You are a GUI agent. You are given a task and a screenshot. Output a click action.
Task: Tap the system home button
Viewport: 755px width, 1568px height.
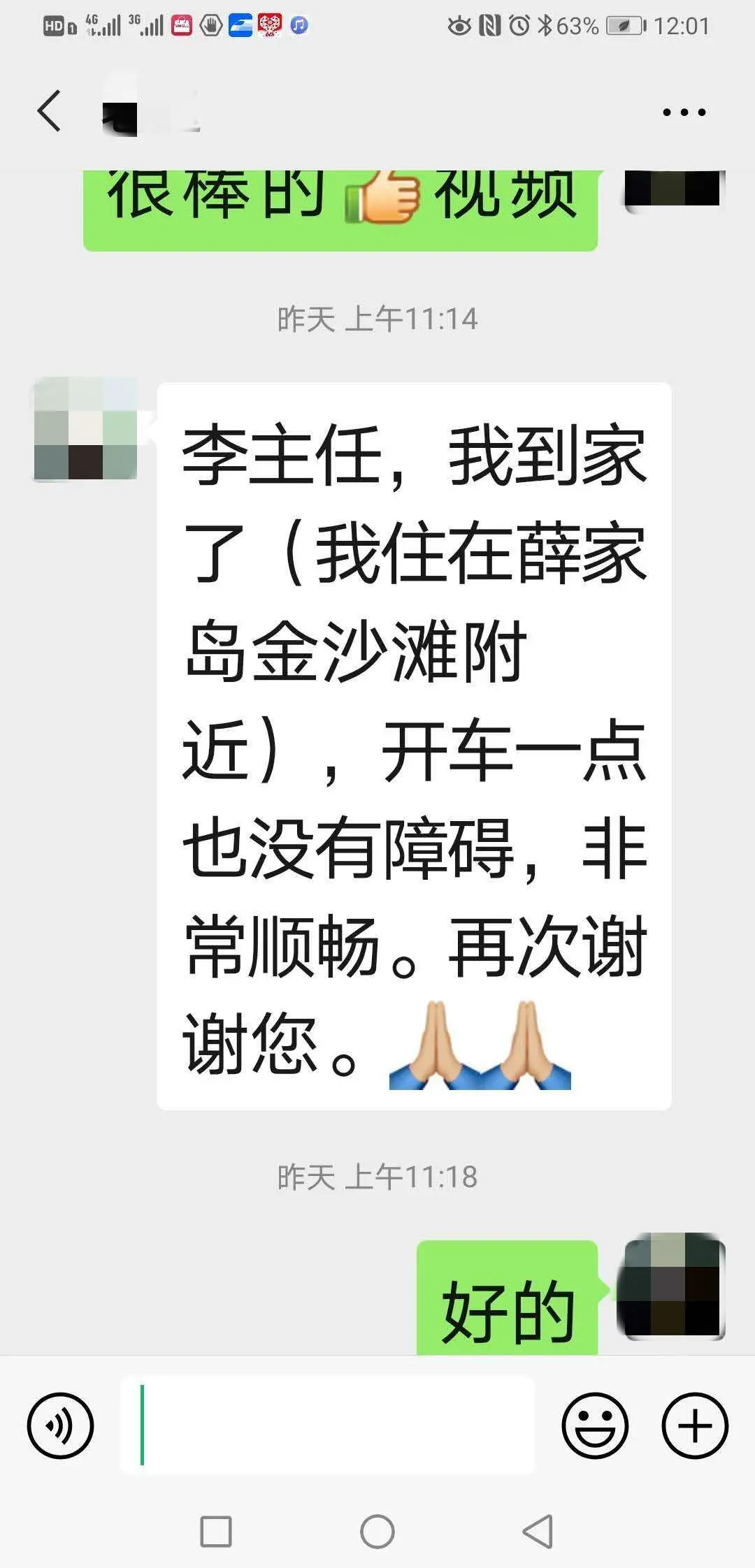pyautogui.click(x=377, y=1532)
